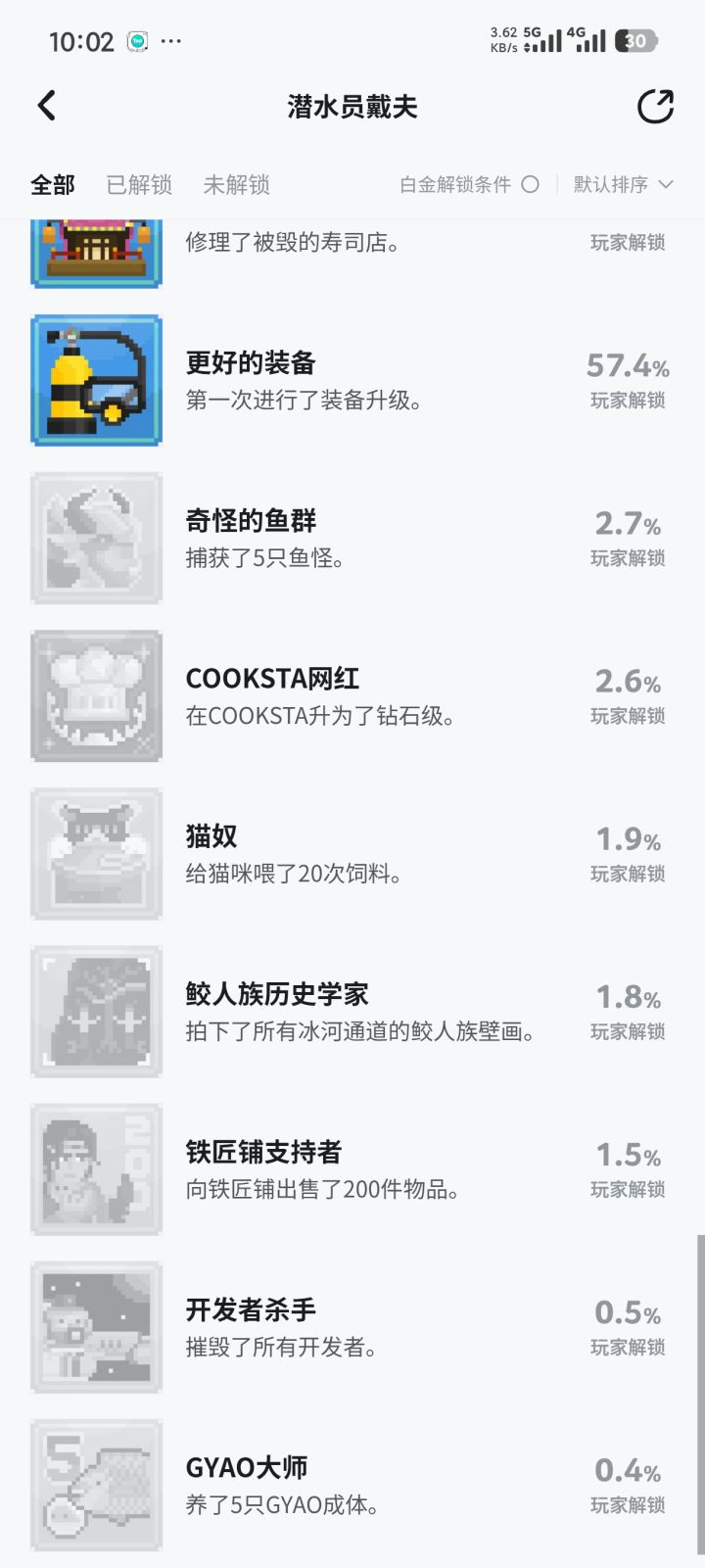Open the 猫奴 cat achievement icon
Viewport: 705px width, 1568px height.
tap(96, 854)
